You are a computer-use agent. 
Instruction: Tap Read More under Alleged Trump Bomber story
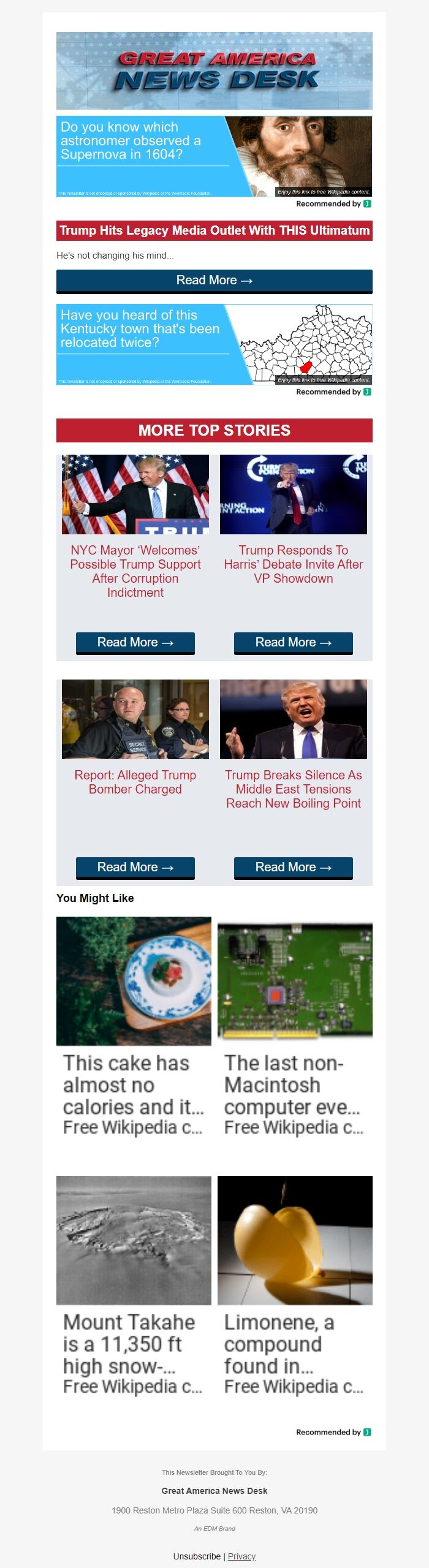(135, 867)
